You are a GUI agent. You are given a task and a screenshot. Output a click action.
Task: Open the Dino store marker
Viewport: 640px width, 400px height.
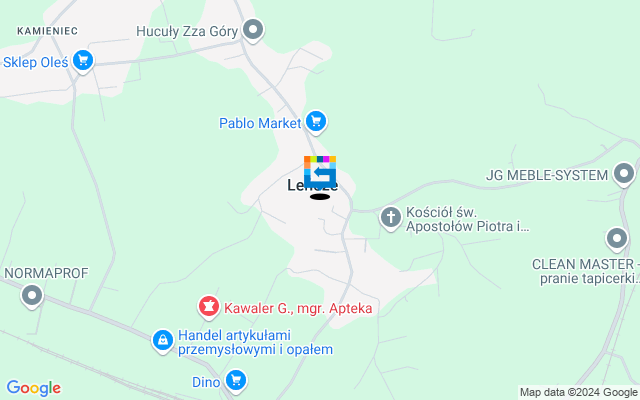pos(236,380)
